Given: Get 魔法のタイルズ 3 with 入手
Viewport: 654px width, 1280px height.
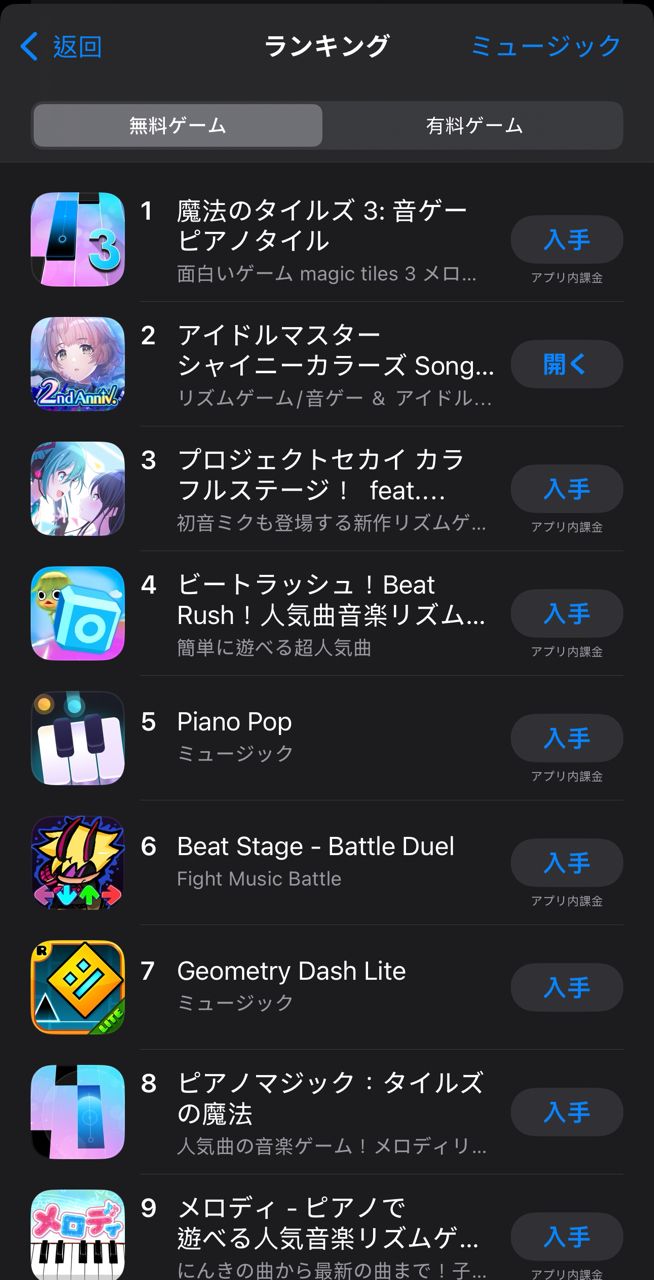Looking at the screenshot, I should pyautogui.click(x=566, y=240).
